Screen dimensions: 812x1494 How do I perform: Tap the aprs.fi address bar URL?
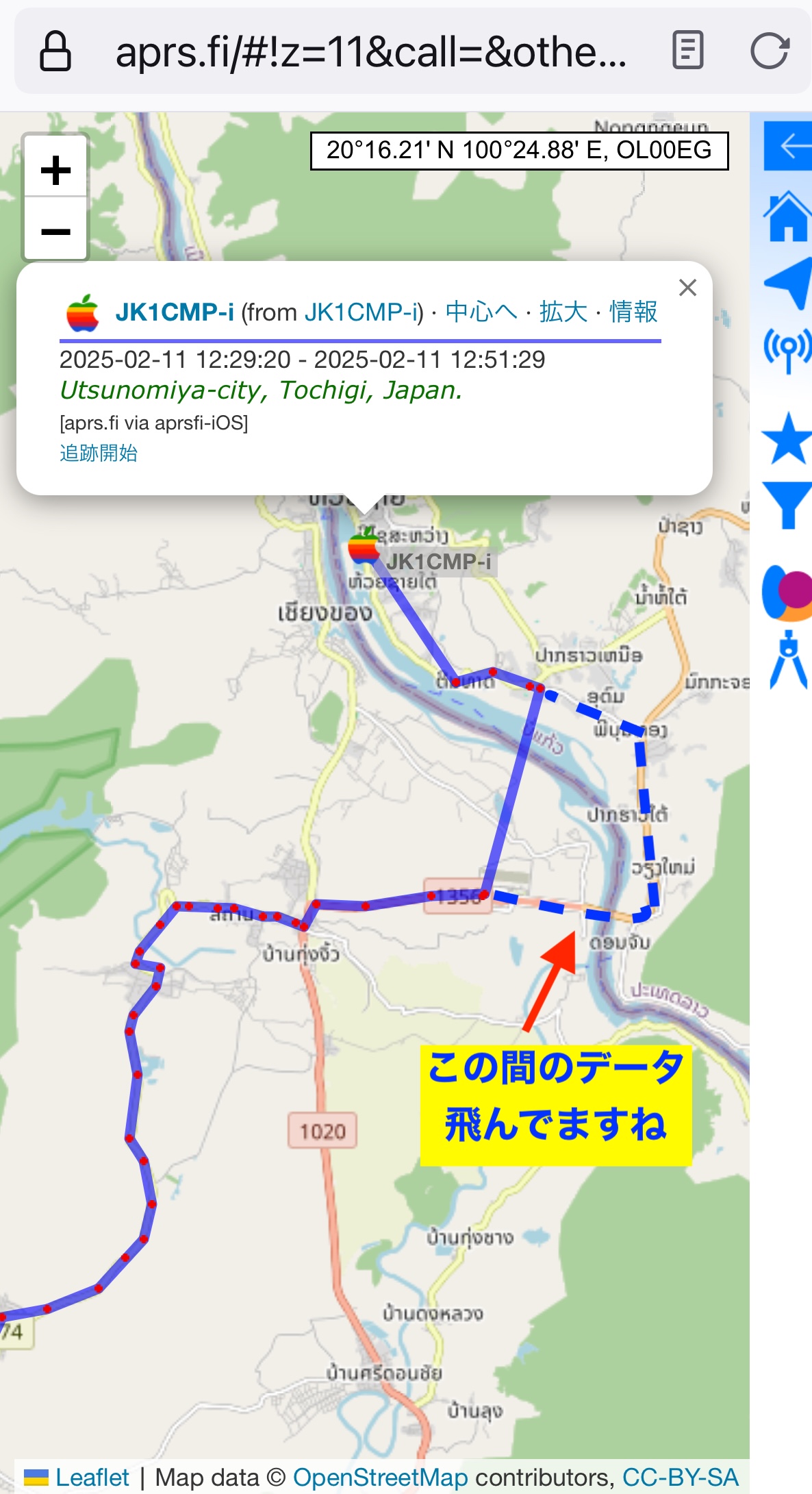pos(370,51)
